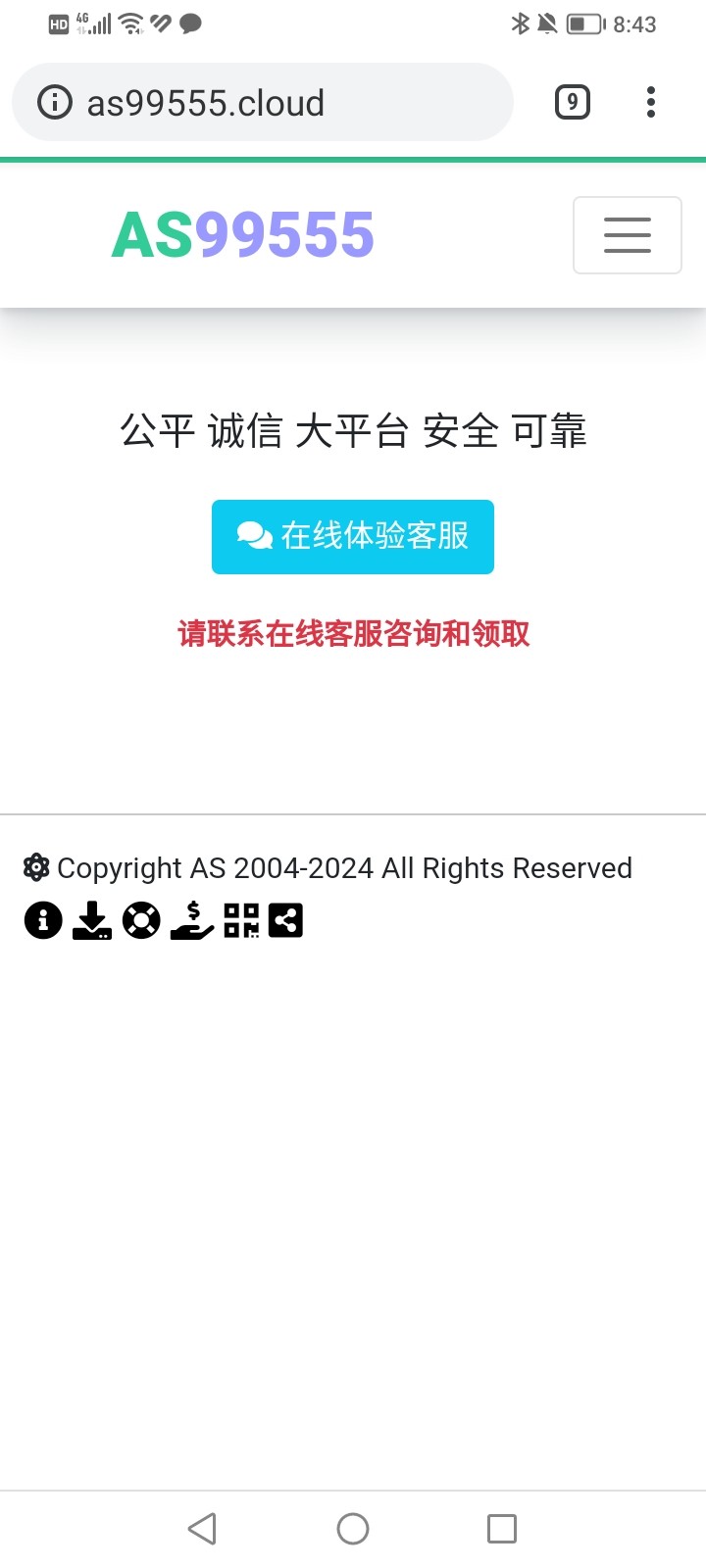Tap the hand holding dollar icon

click(192, 920)
